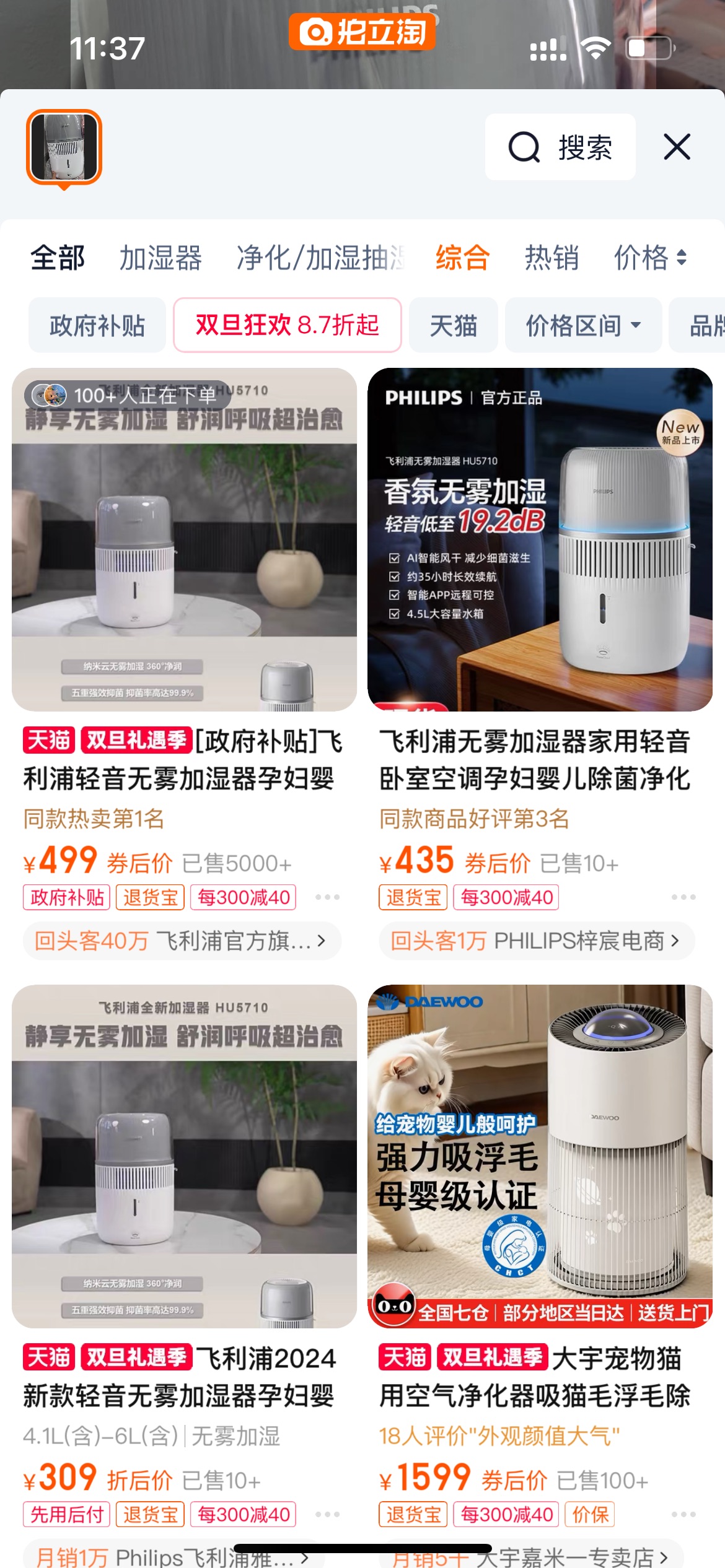Select the captured humidifier image thumbnail
The width and height of the screenshot is (725, 1568).
coord(64,147)
